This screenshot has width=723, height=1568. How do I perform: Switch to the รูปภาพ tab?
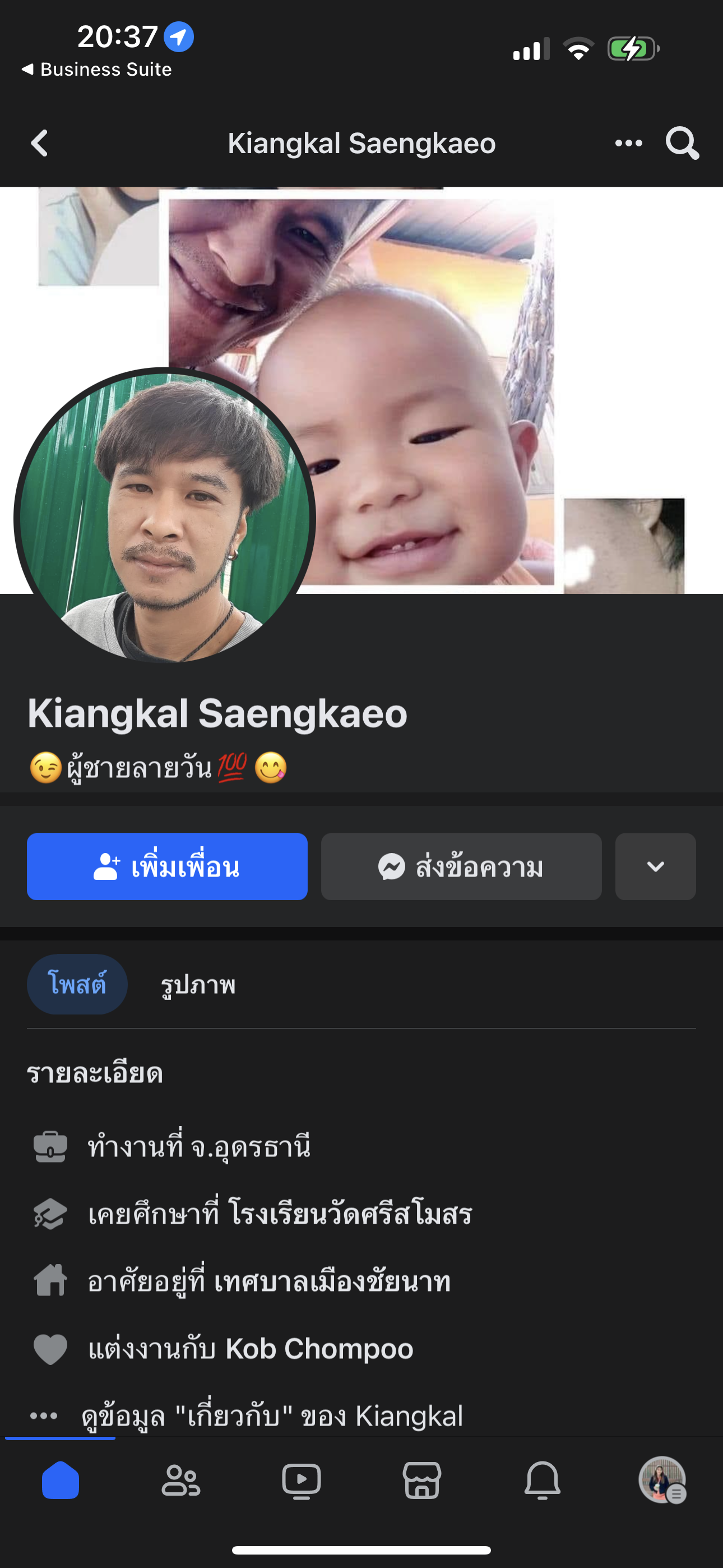[198, 984]
